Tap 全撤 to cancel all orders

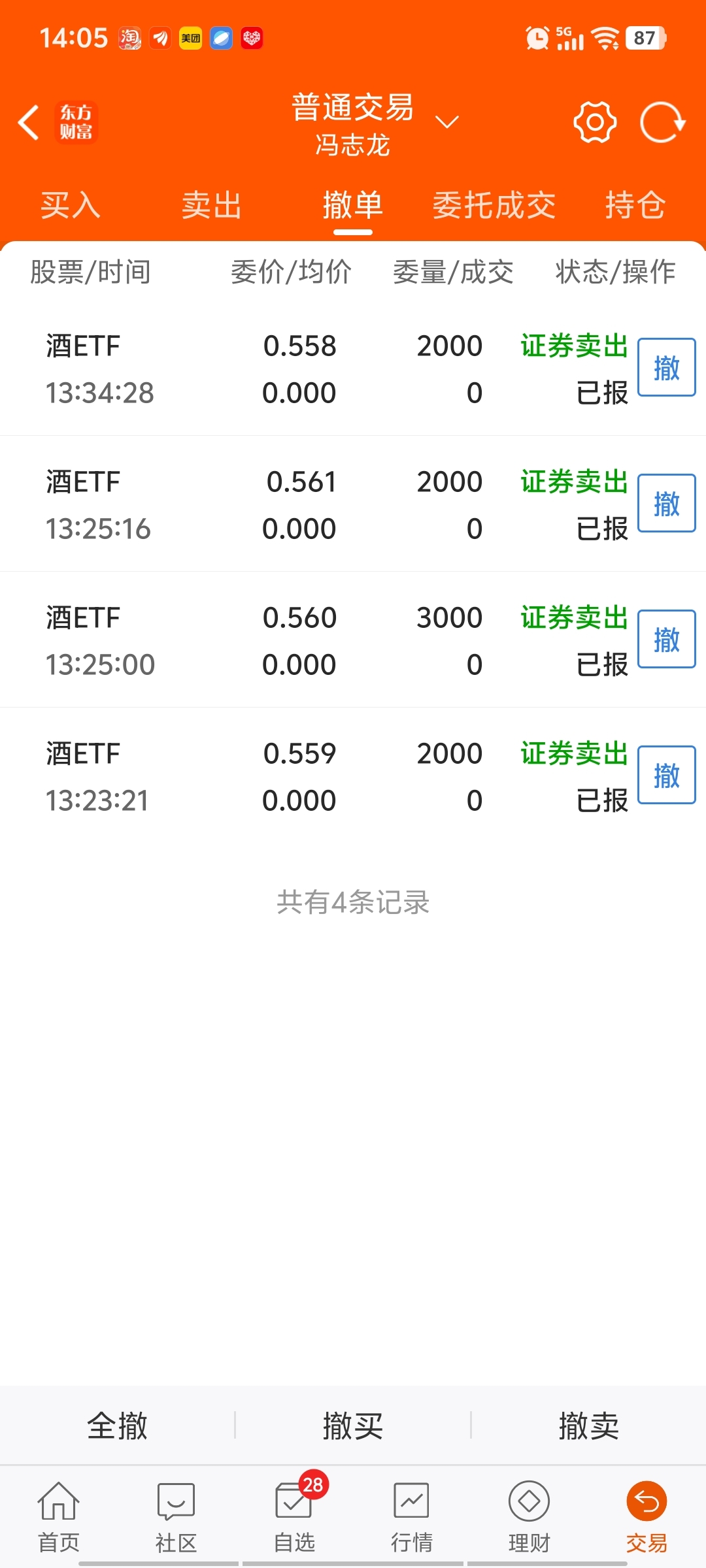pyautogui.click(x=118, y=1425)
